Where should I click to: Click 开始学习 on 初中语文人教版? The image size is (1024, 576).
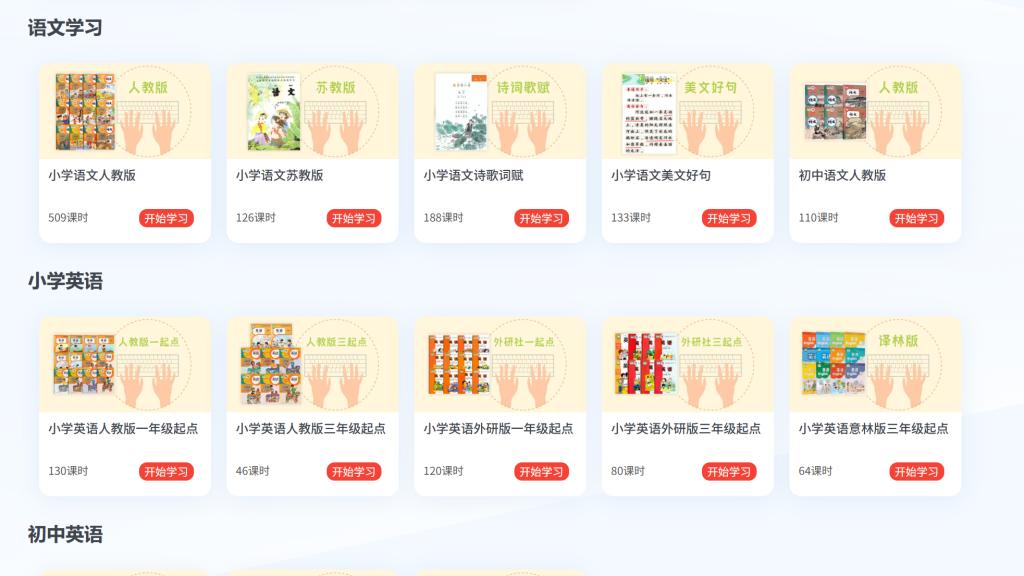[916, 218]
